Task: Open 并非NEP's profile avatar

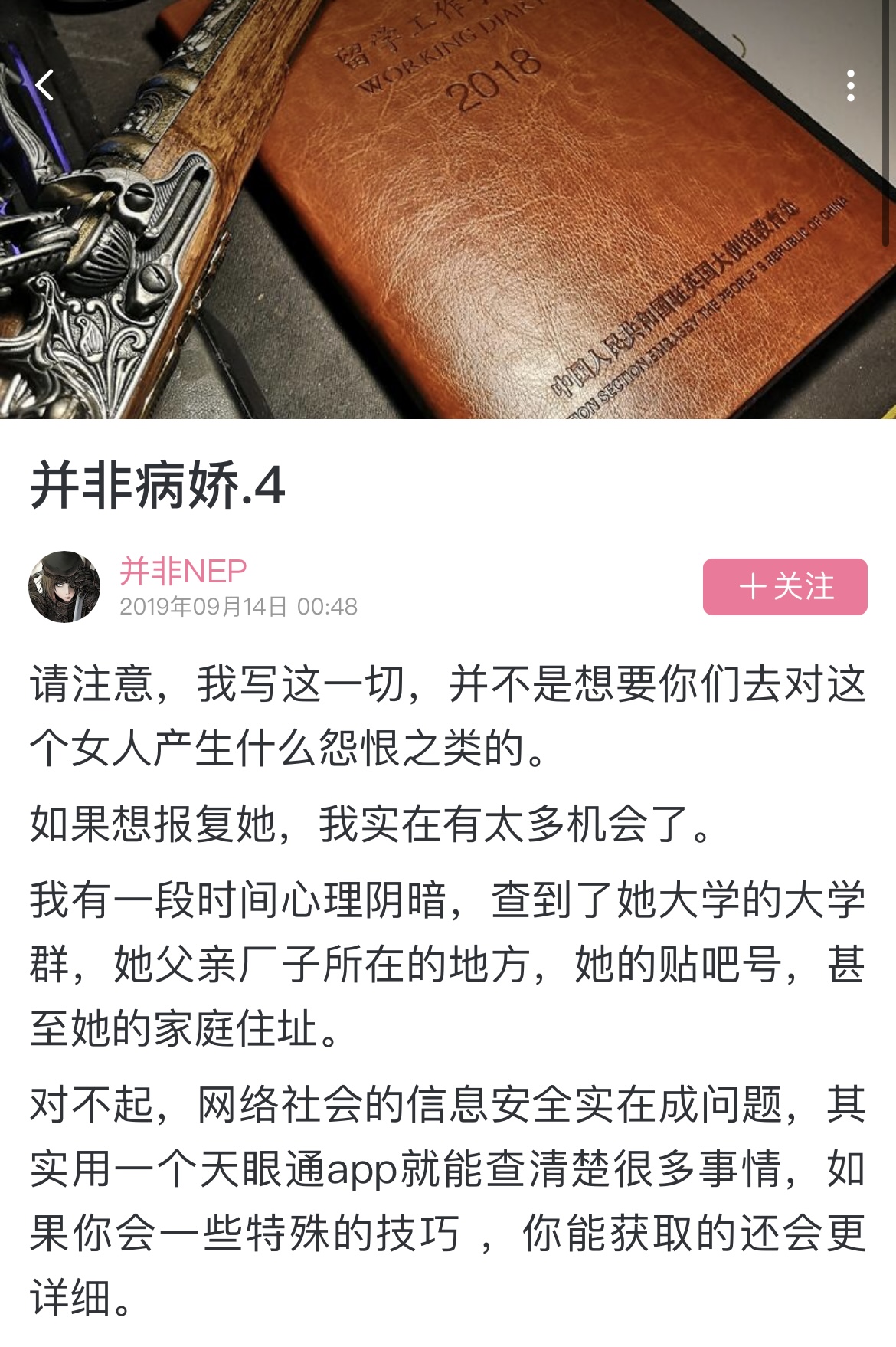Action: tap(64, 587)
